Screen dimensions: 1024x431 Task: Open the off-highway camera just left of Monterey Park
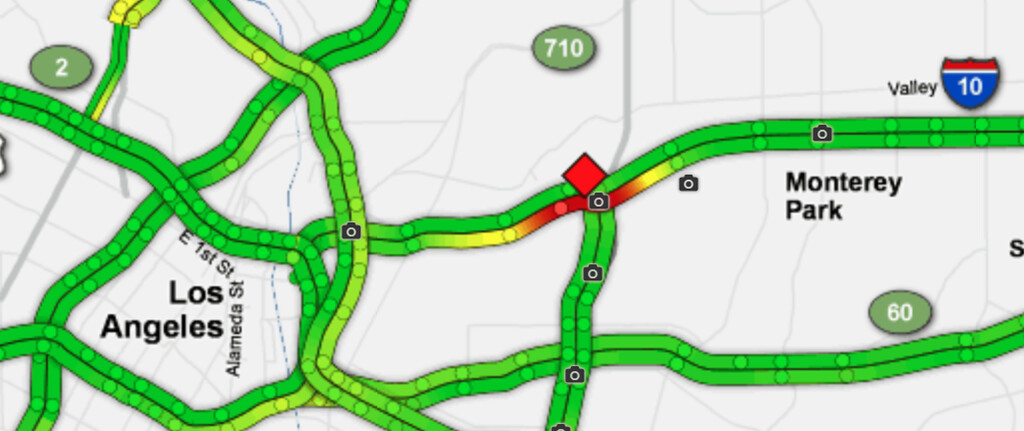point(688,183)
